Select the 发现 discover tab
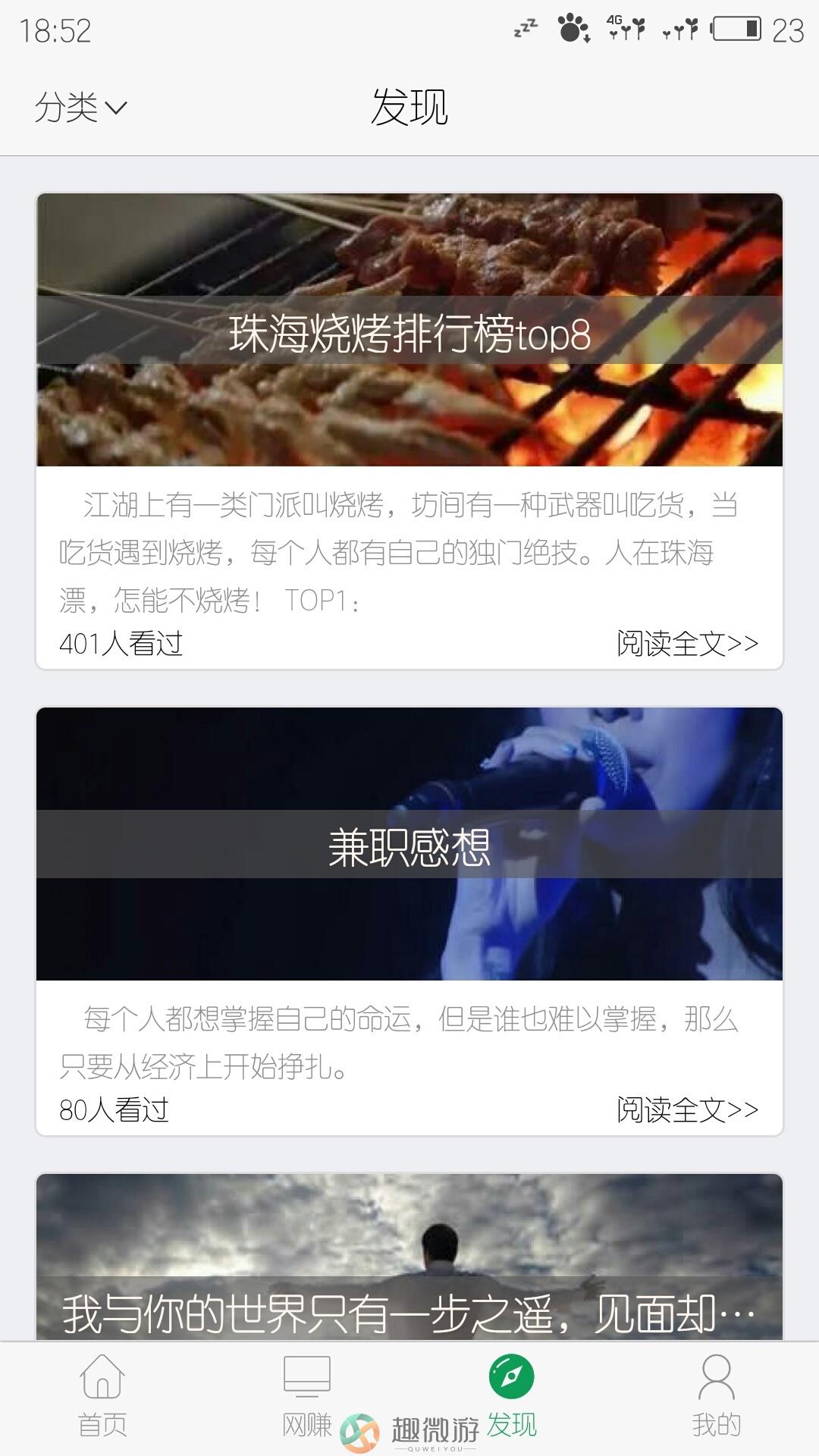819x1456 pixels. (x=512, y=1397)
